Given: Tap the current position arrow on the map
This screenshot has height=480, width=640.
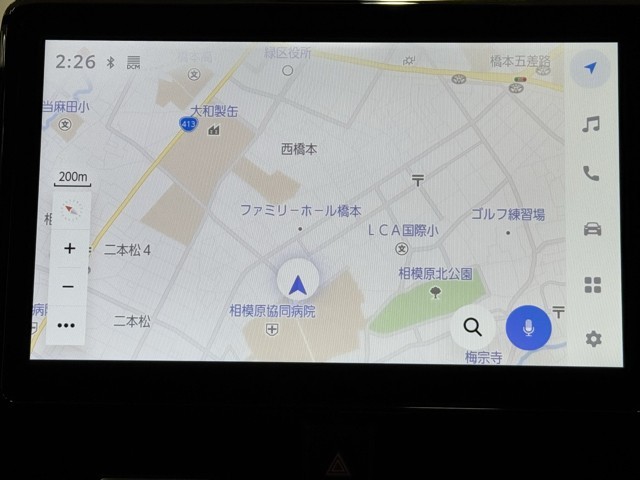Looking at the screenshot, I should [297, 286].
